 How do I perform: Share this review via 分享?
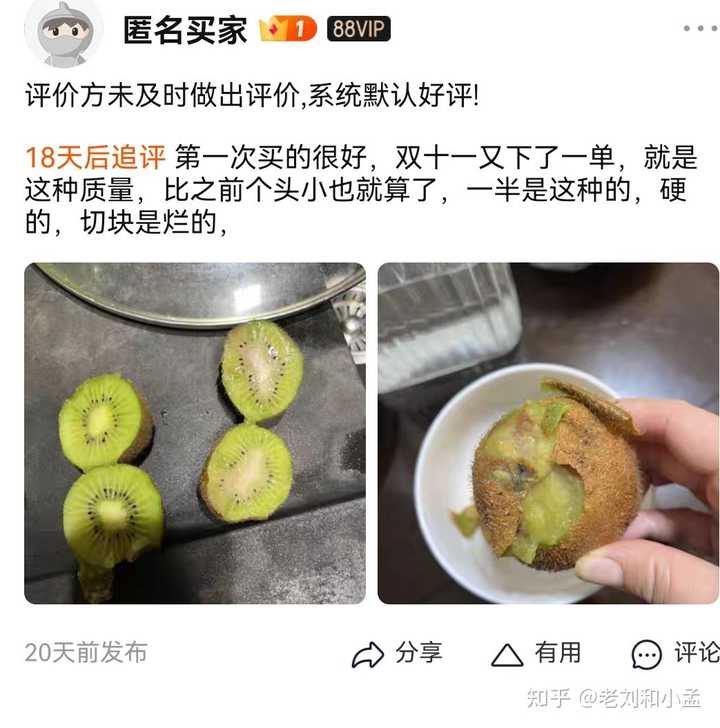(x=397, y=654)
